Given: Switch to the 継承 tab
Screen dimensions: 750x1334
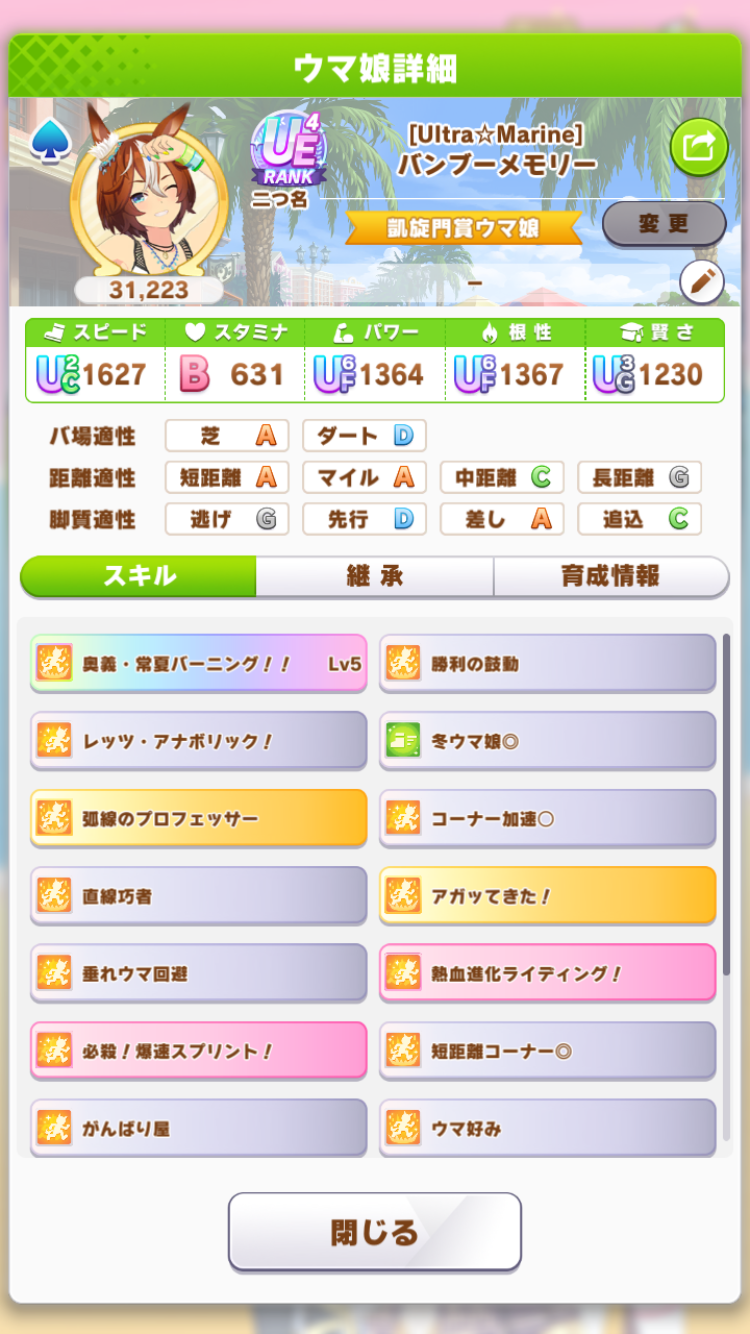Looking at the screenshot, I should pos(375,576).
